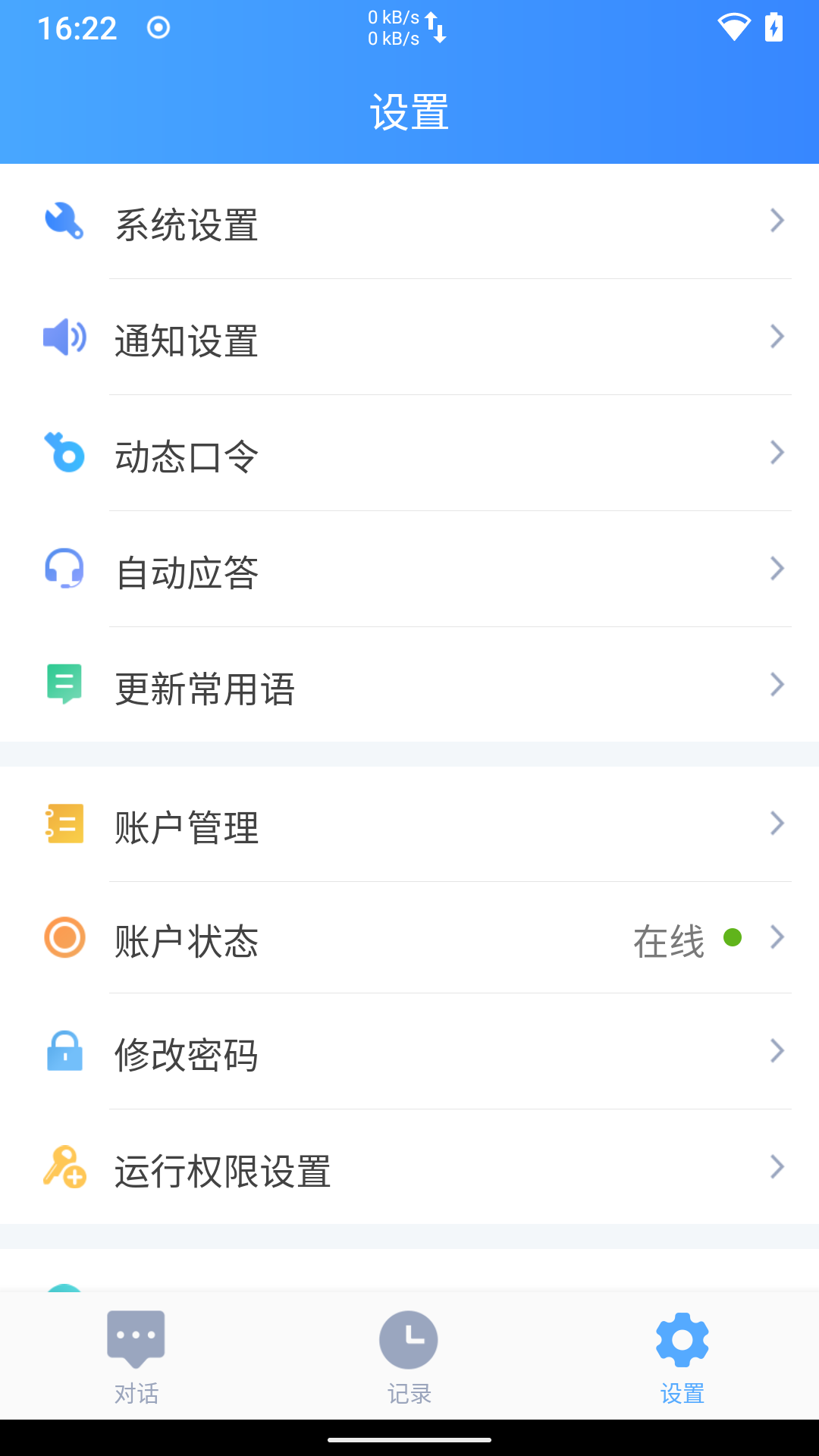Go to 动态口令 dynamic password

(409, 454)
